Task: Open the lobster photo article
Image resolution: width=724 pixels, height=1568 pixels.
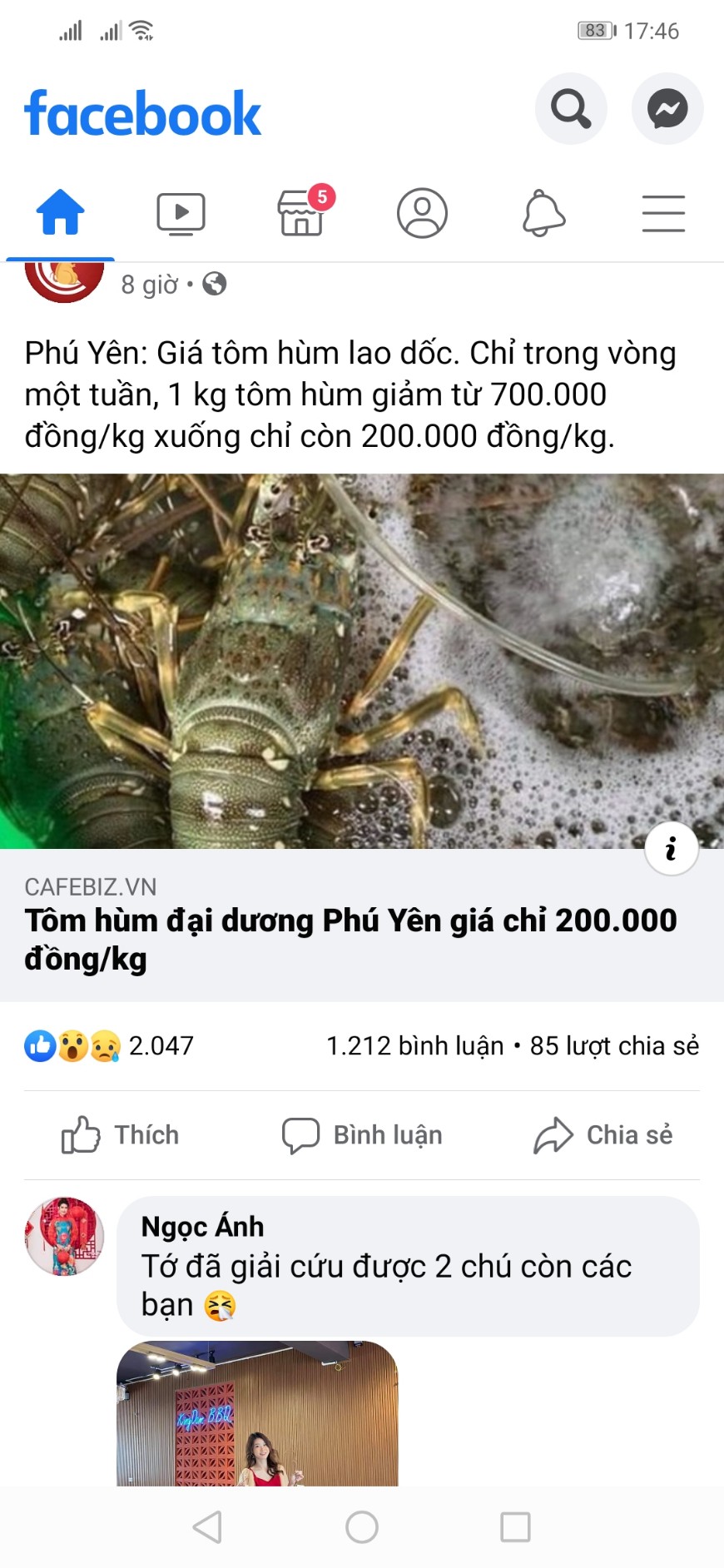Action: 362,661
